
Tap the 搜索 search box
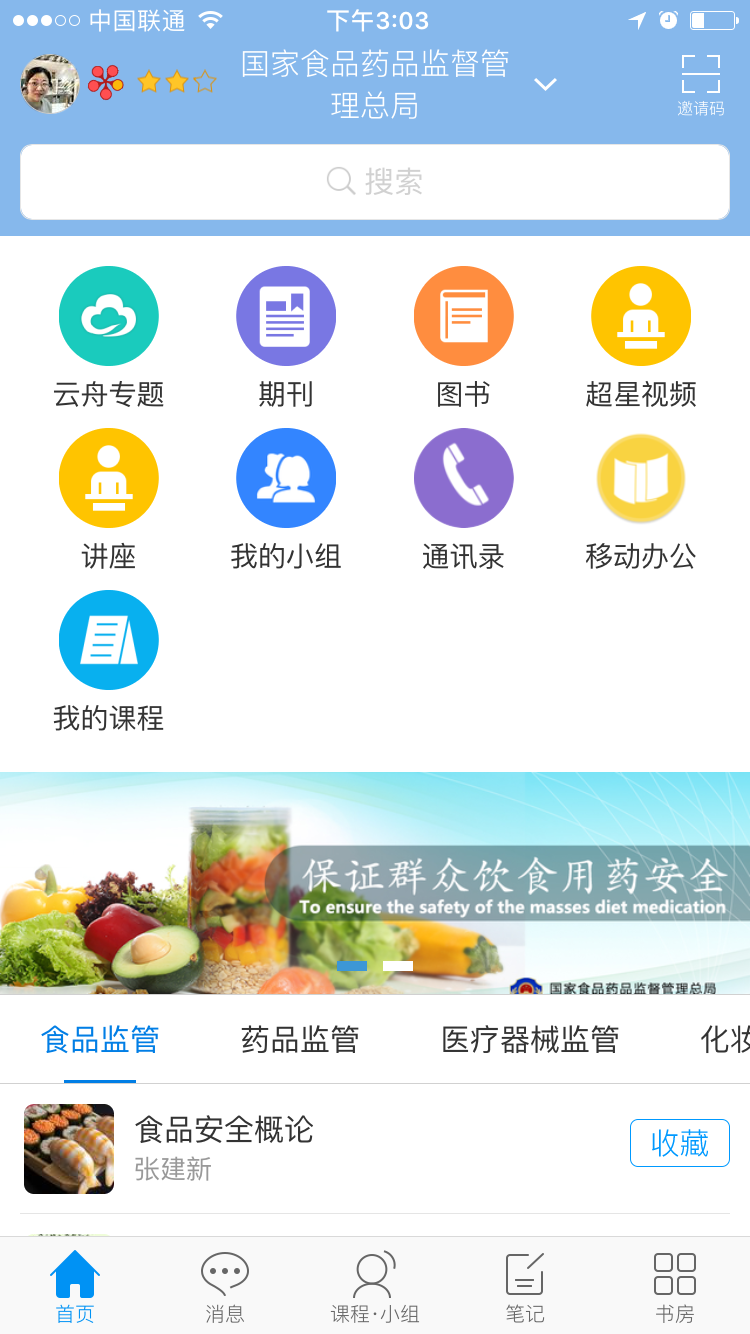tap(375, 182)
